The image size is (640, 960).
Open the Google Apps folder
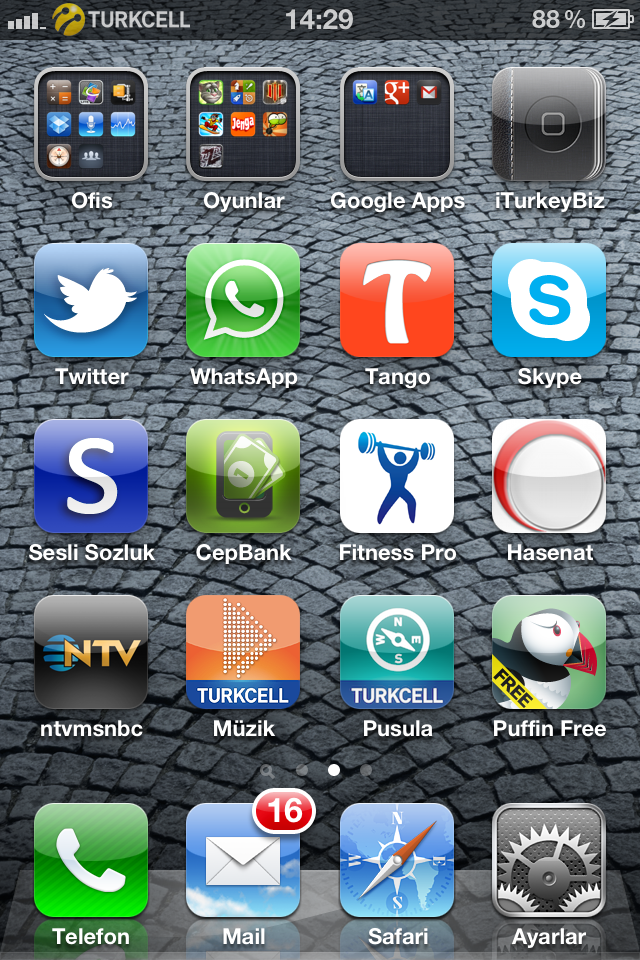397,124
